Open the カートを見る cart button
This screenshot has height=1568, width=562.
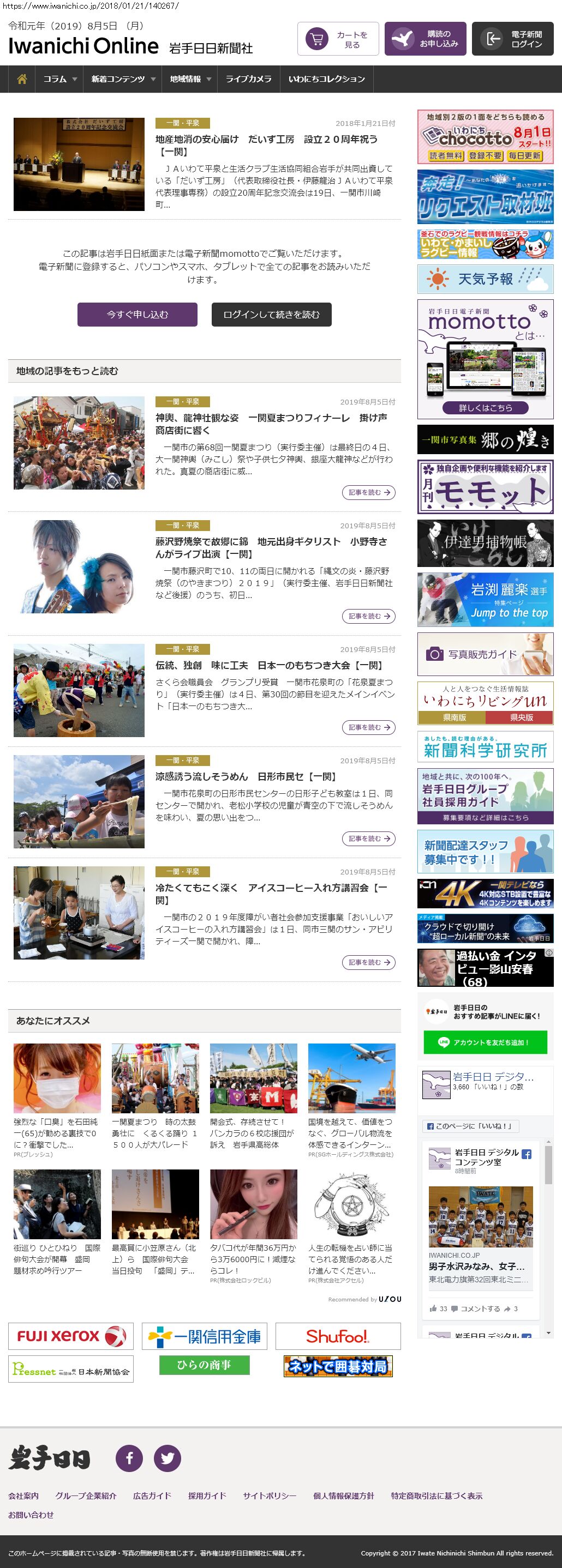coord(338,39)
